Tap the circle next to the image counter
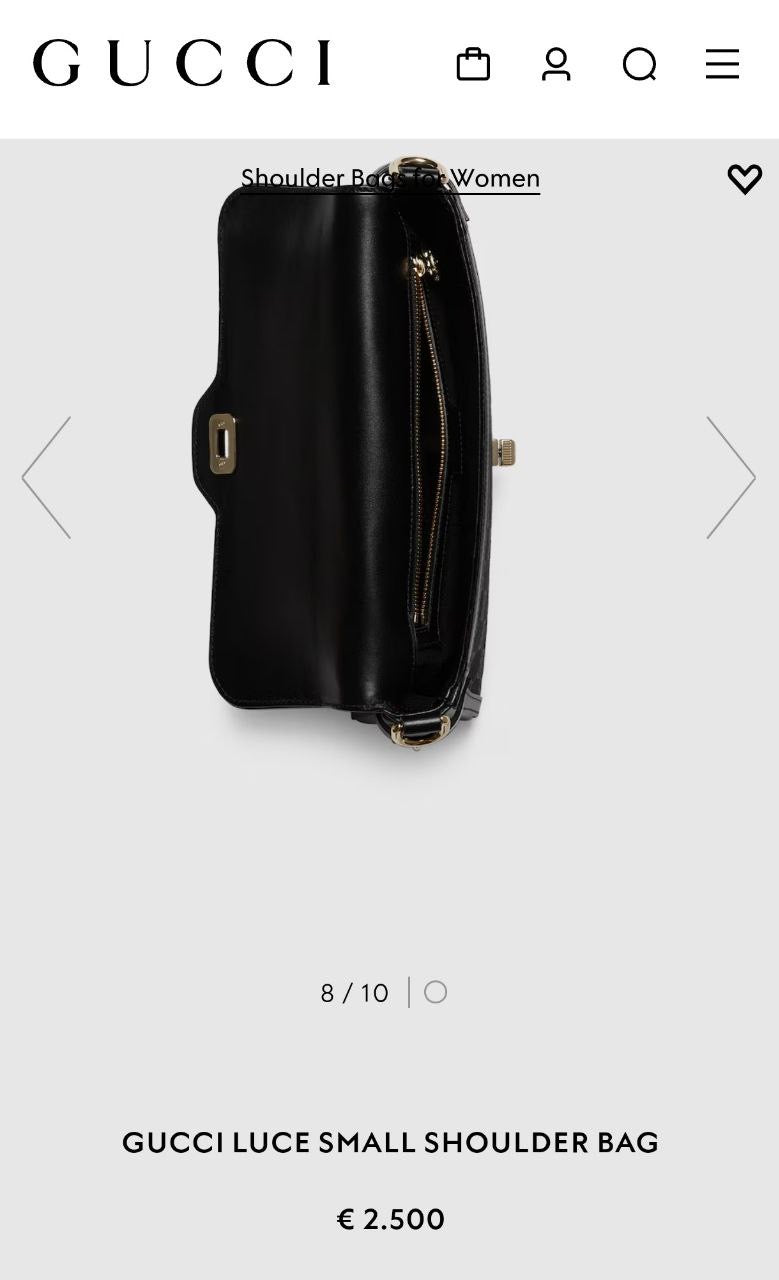This screenshot has width=779, height=1280. tap(435, 992)
